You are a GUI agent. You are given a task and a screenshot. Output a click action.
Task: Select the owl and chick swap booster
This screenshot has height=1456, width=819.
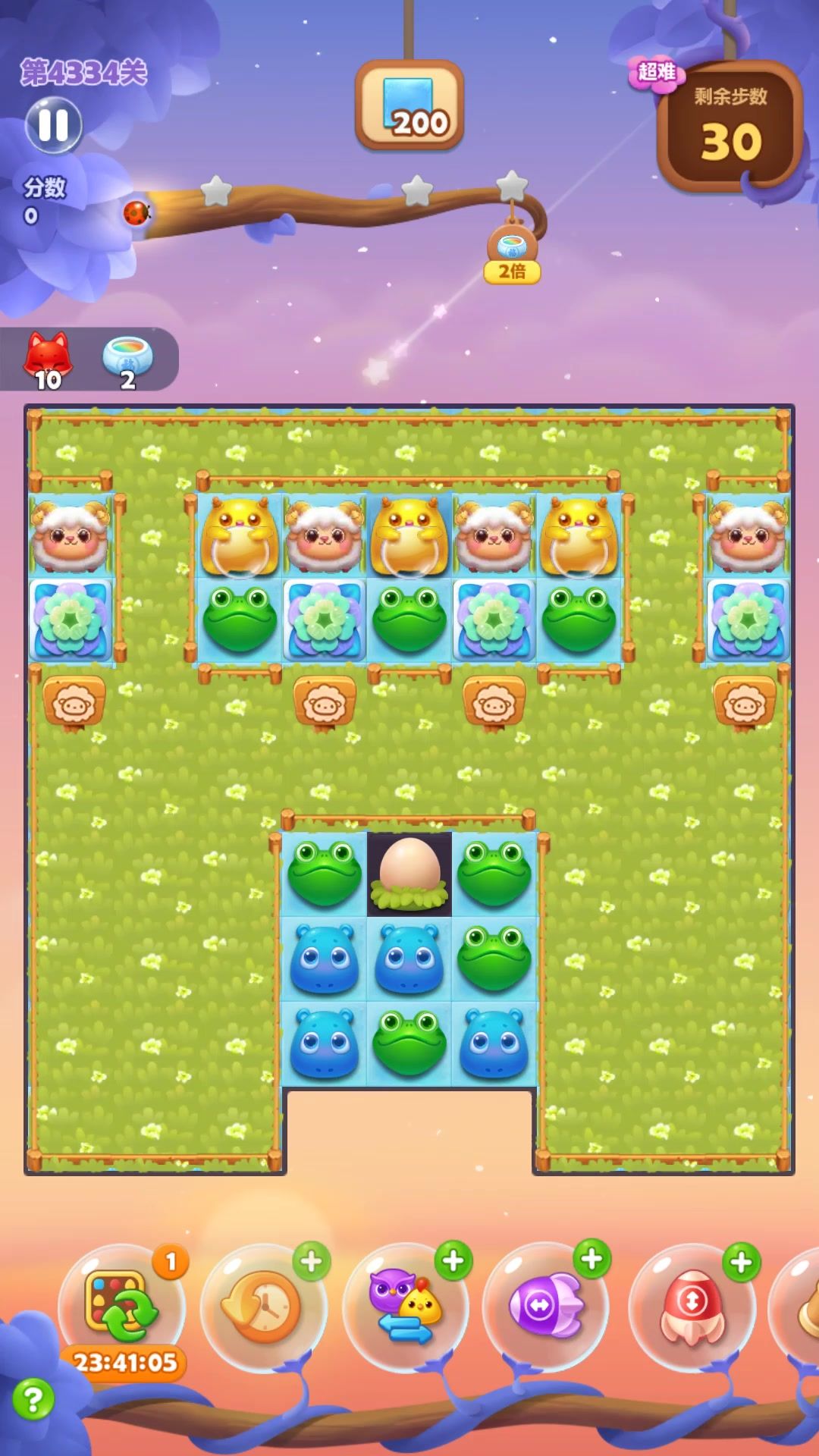click(405, 1307)
